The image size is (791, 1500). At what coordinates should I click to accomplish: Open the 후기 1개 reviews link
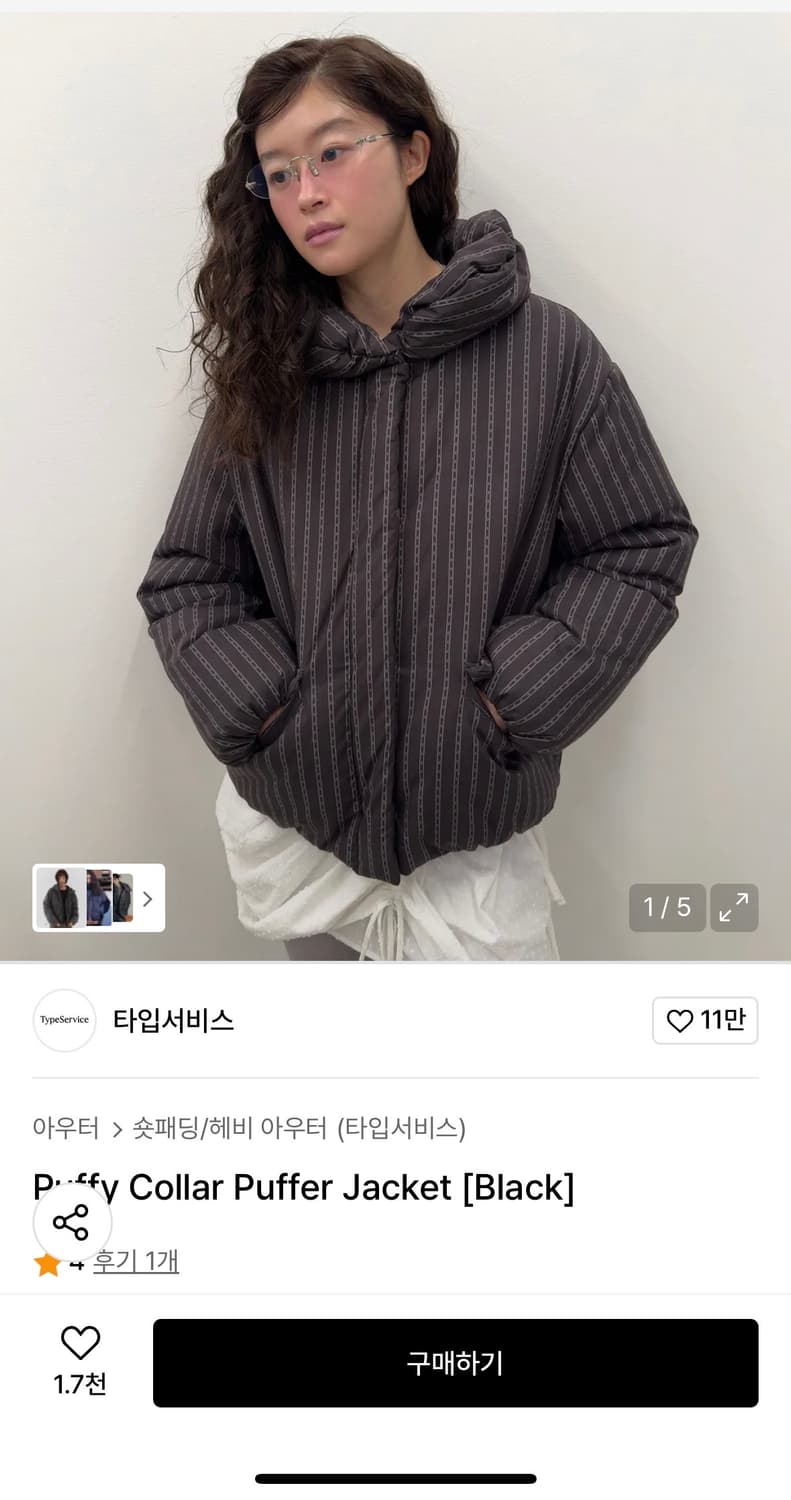pyautogui.click(x=137, y=1261)
